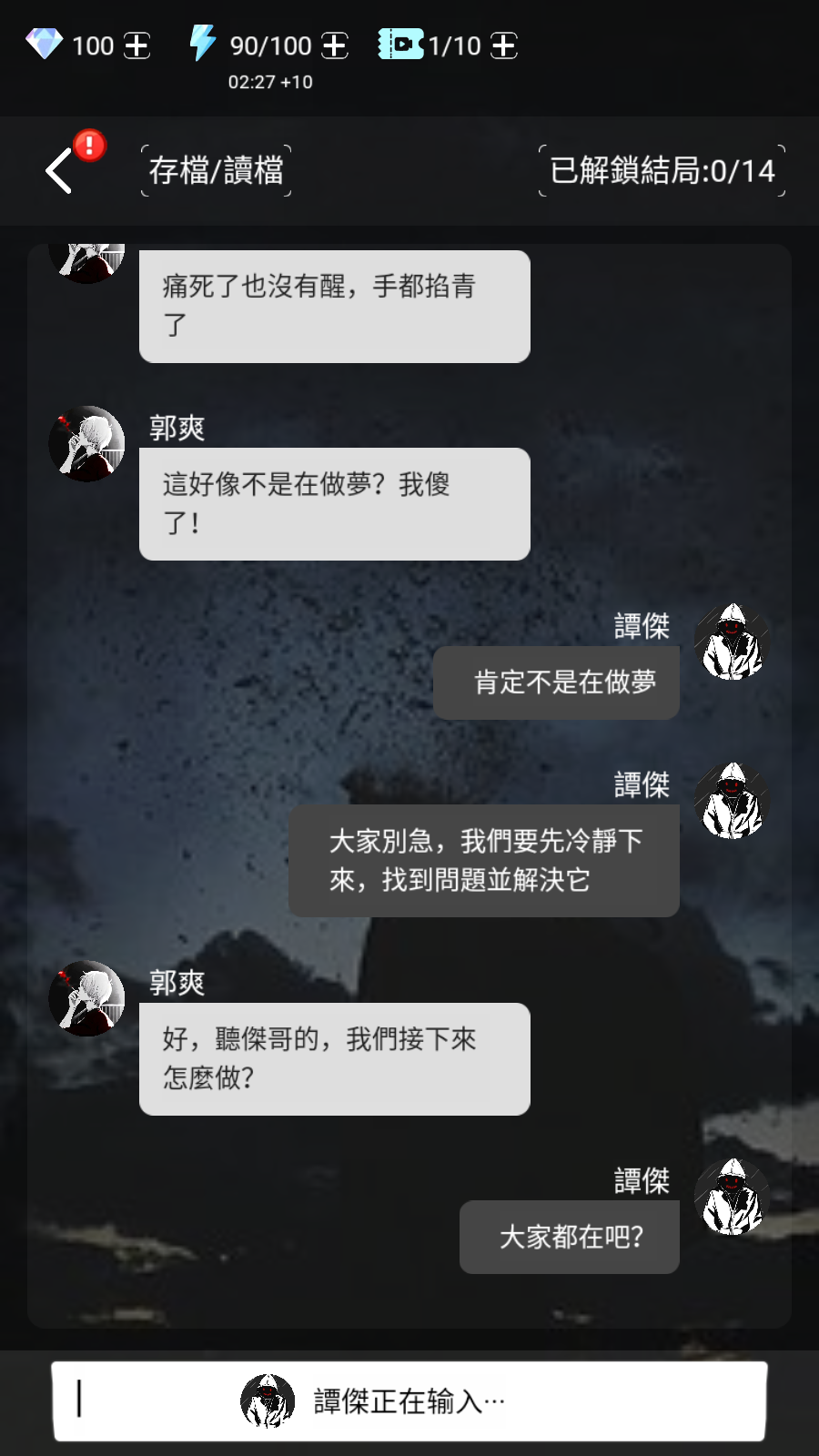Get more video tickets via plus icon
The image size is (819, 1456).
click(504, 45)
